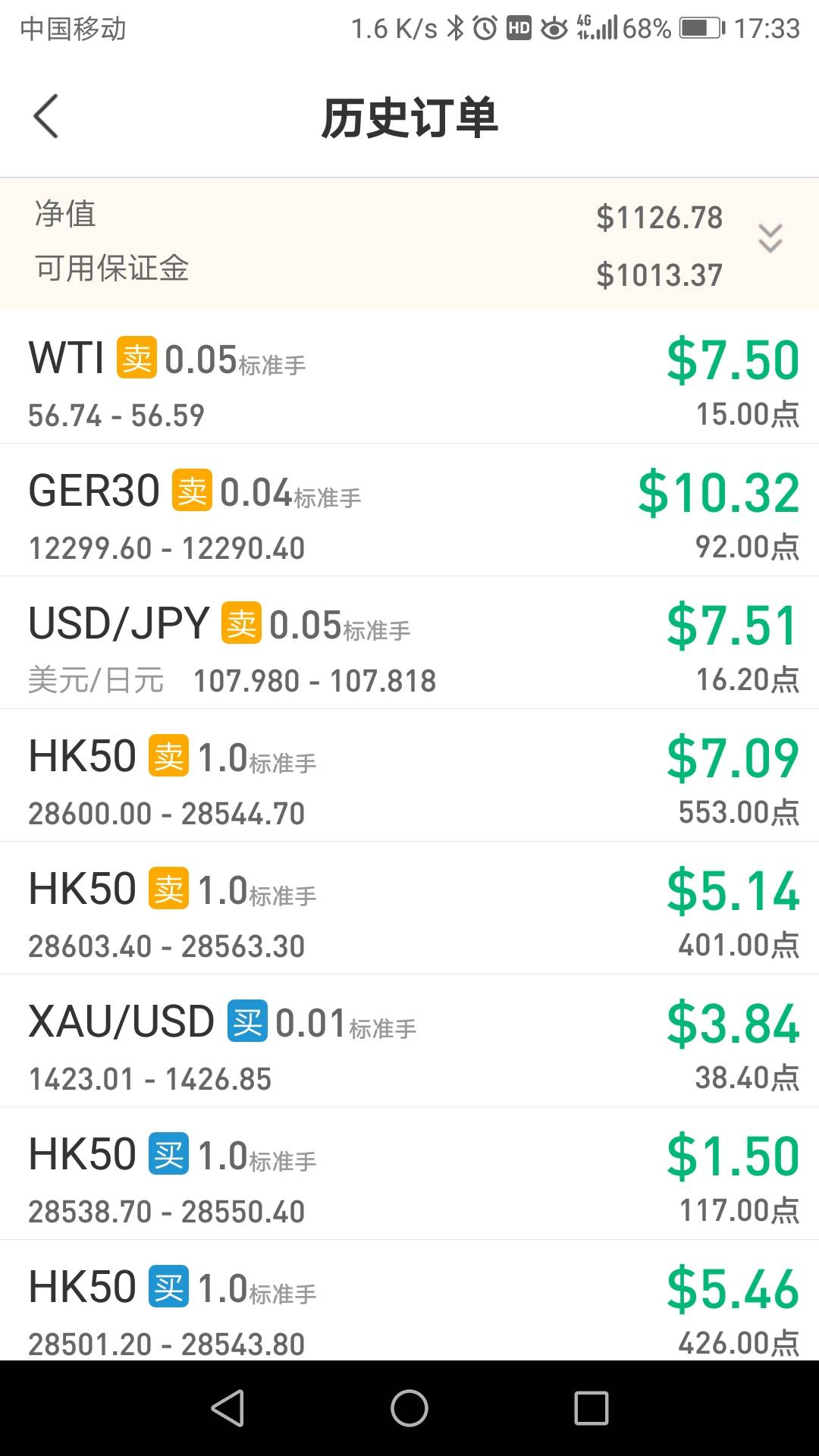
Task: Open the HK50 order with $5.14 profit
Action: point(409,908)
